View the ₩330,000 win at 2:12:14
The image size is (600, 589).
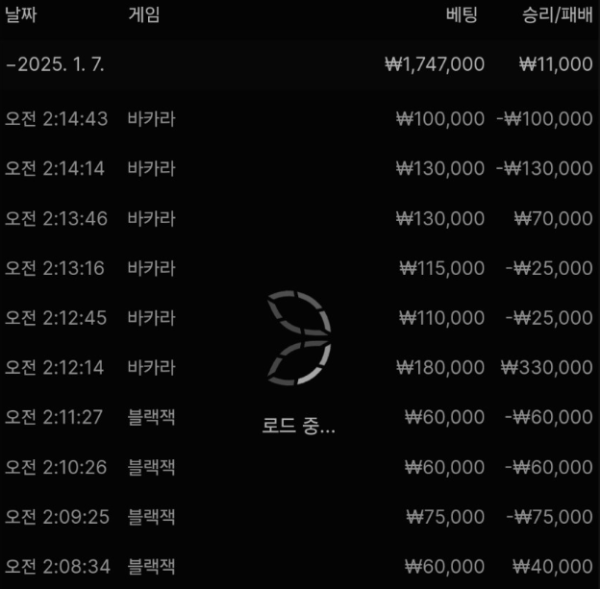tap(555, 368)
